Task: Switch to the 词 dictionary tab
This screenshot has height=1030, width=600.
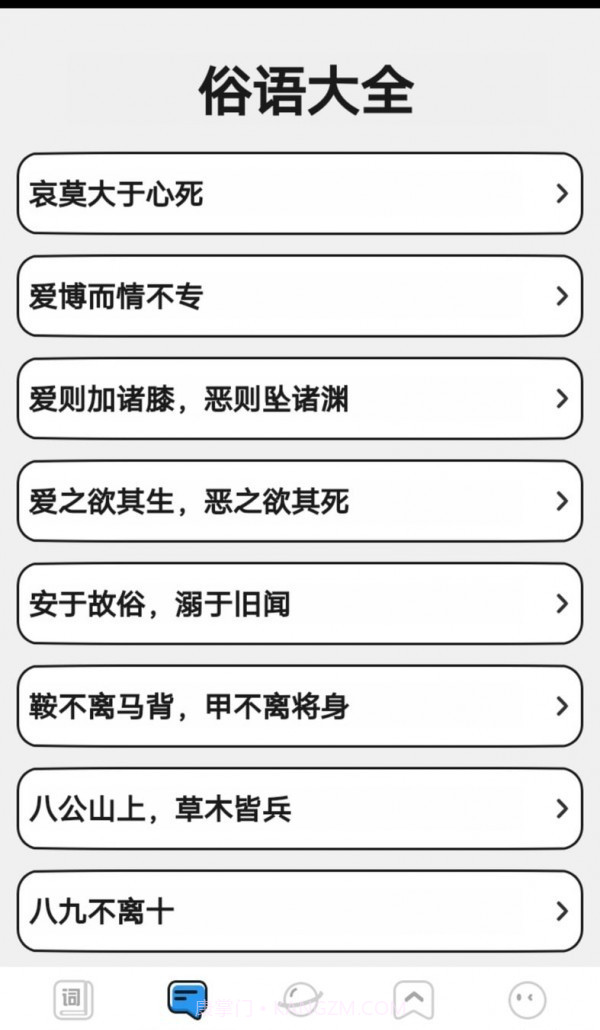Action: click(x=72, y=998)
